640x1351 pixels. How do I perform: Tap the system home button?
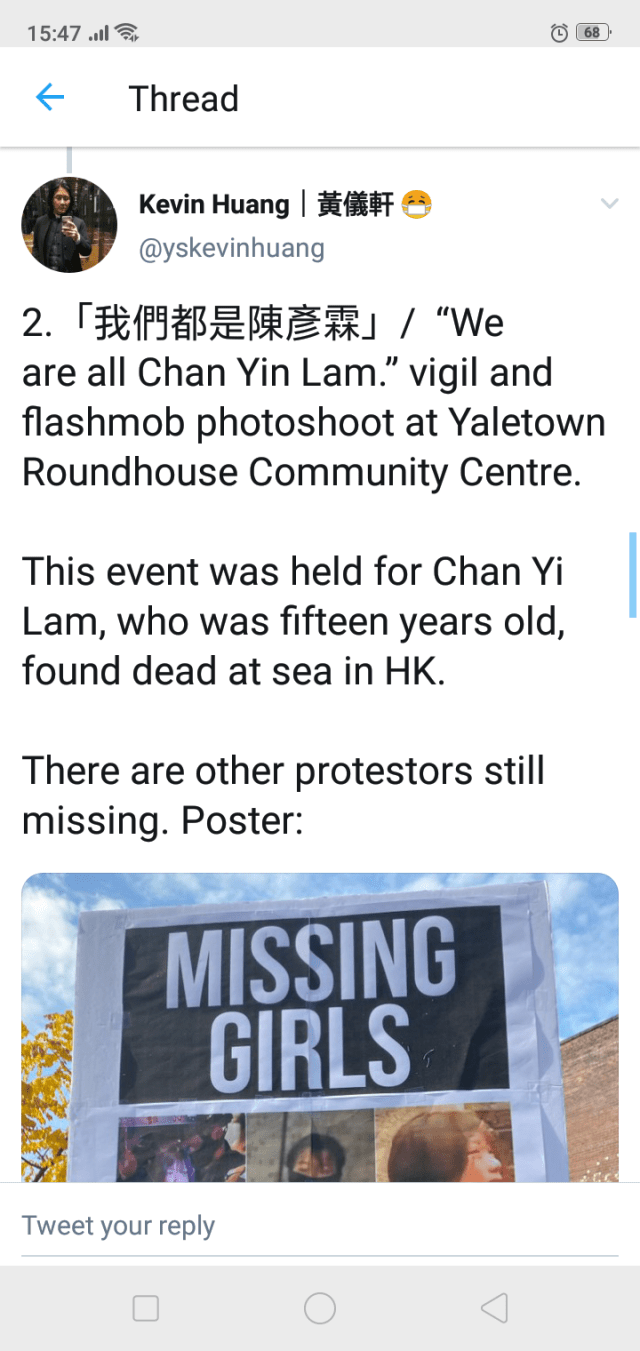click(x=320, y=1308)
